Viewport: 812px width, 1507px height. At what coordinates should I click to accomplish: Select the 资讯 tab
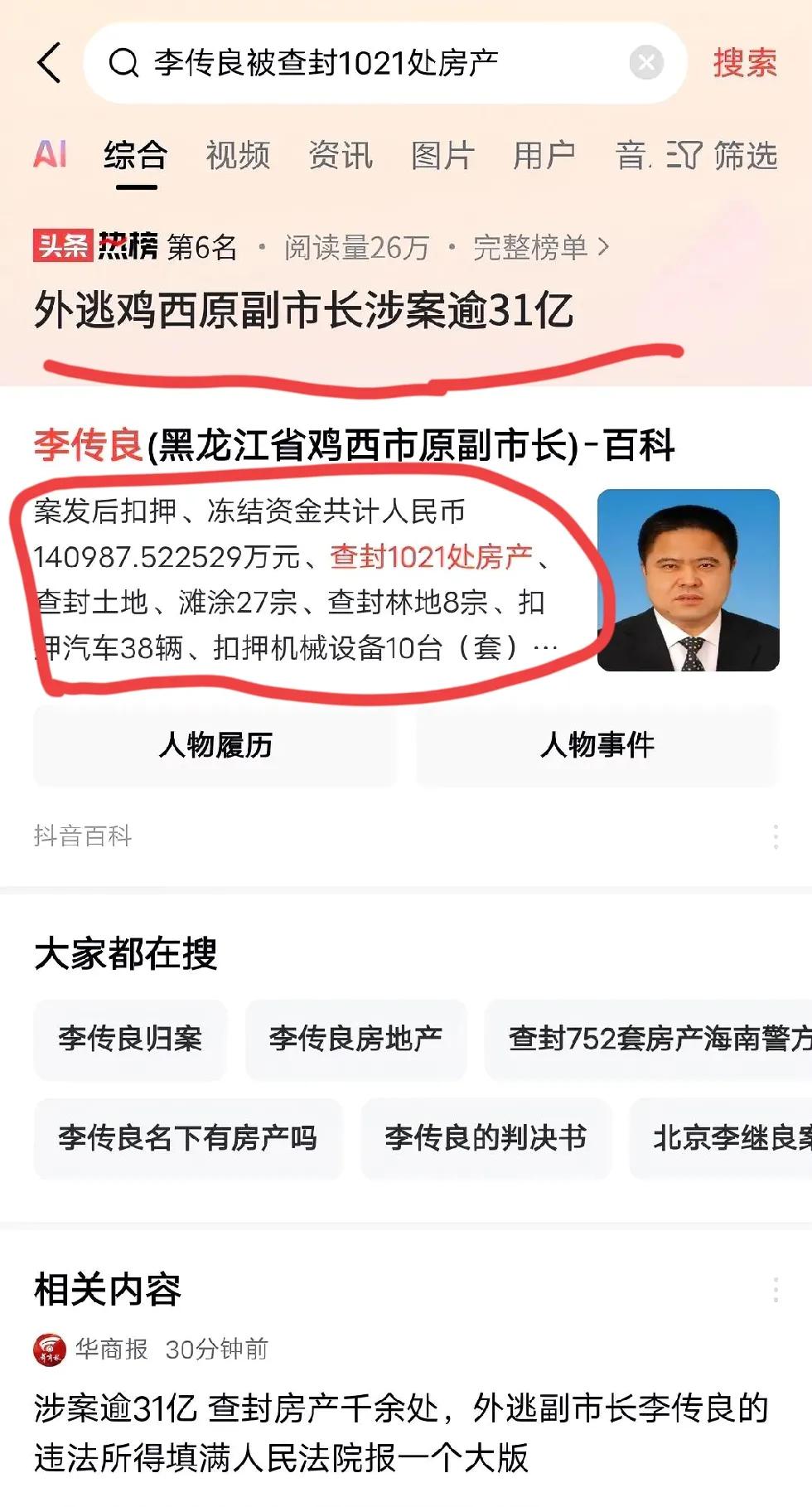pos(341,156)
